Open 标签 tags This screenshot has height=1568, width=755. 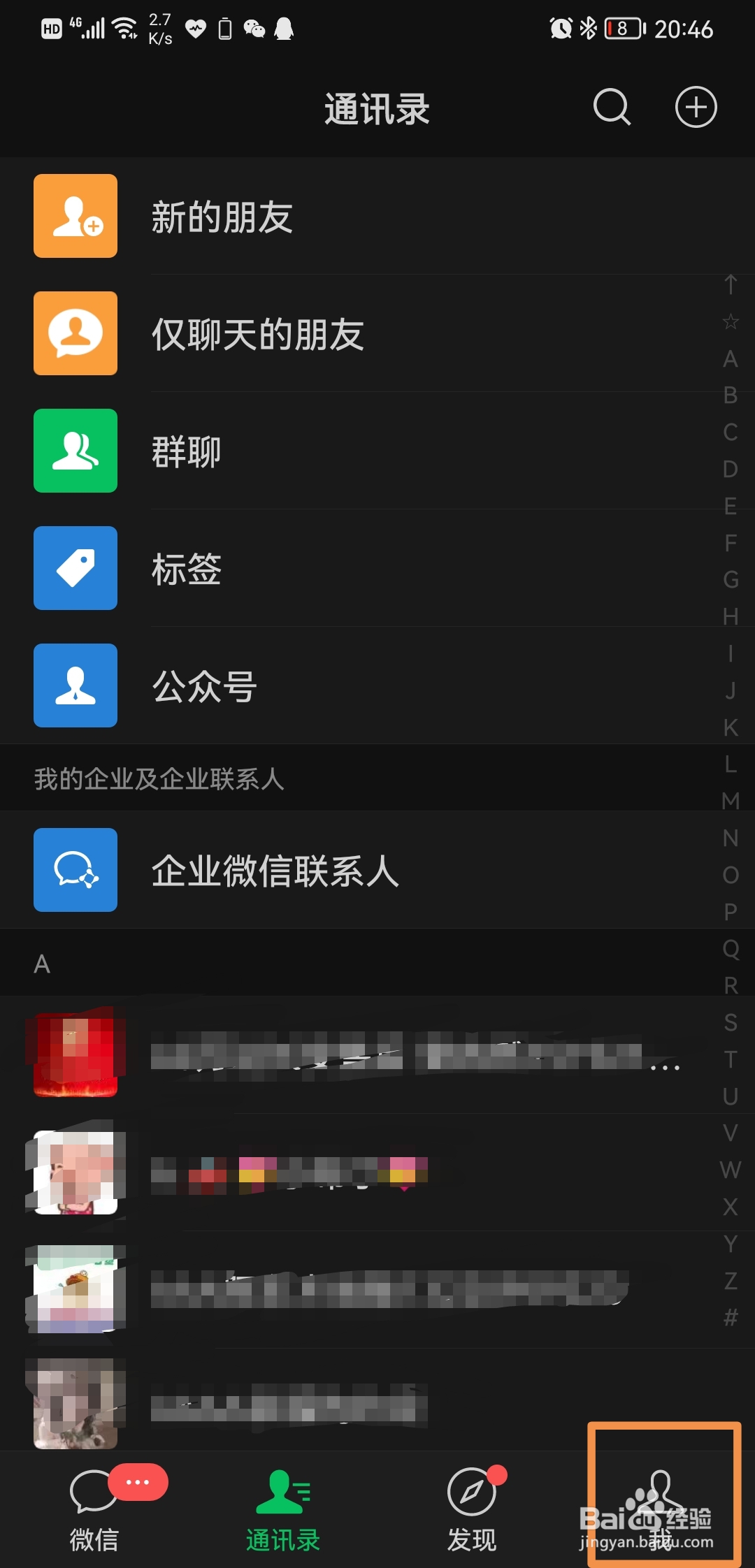click(x=377, y=568)
